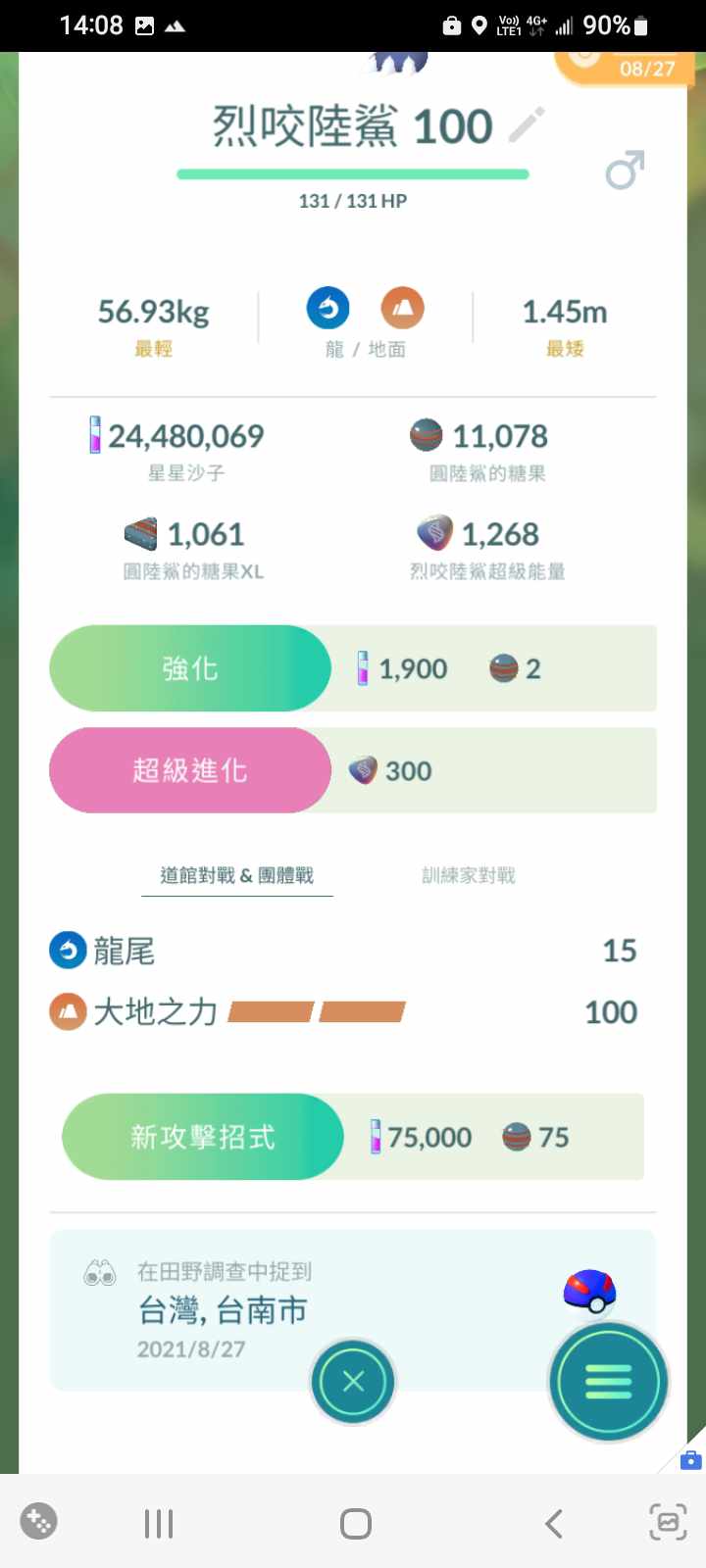This screenshot has height=1568, width=706.
Task: Tap the 超級進化 mega evolve button
Action: pos(190,770)
